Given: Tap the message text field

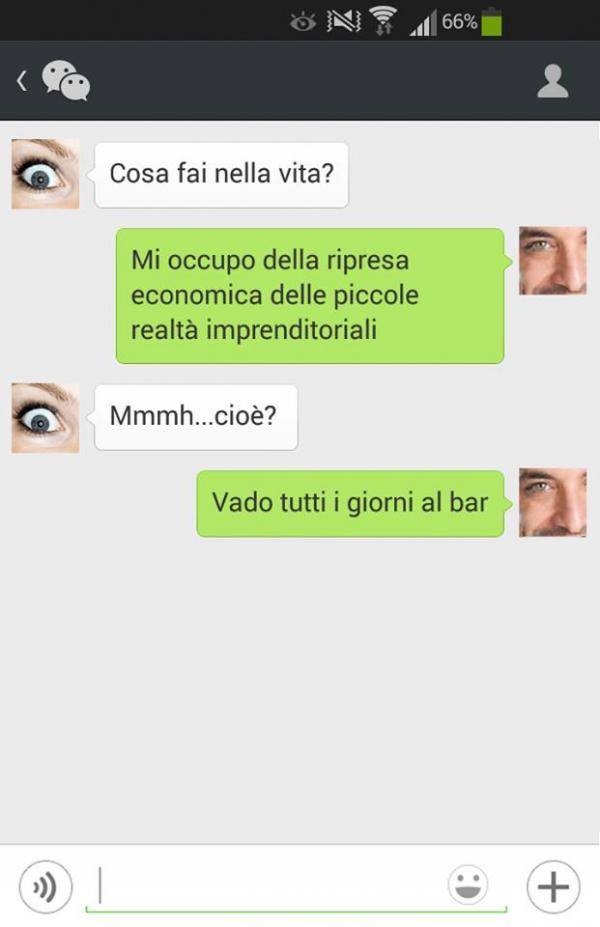Looking at the screenshot, I should (270, 886).
